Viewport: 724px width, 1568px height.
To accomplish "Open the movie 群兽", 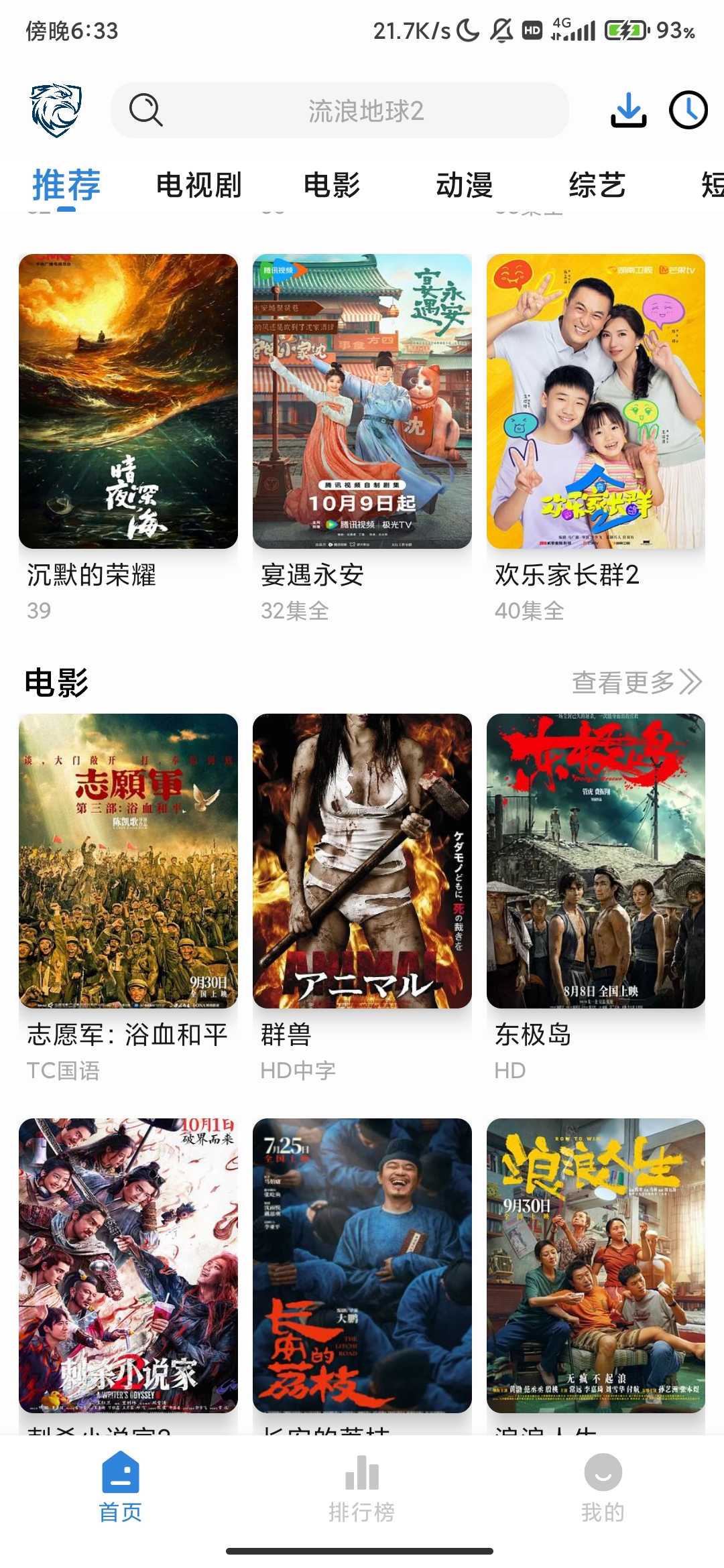I will [x=362, y=860].
